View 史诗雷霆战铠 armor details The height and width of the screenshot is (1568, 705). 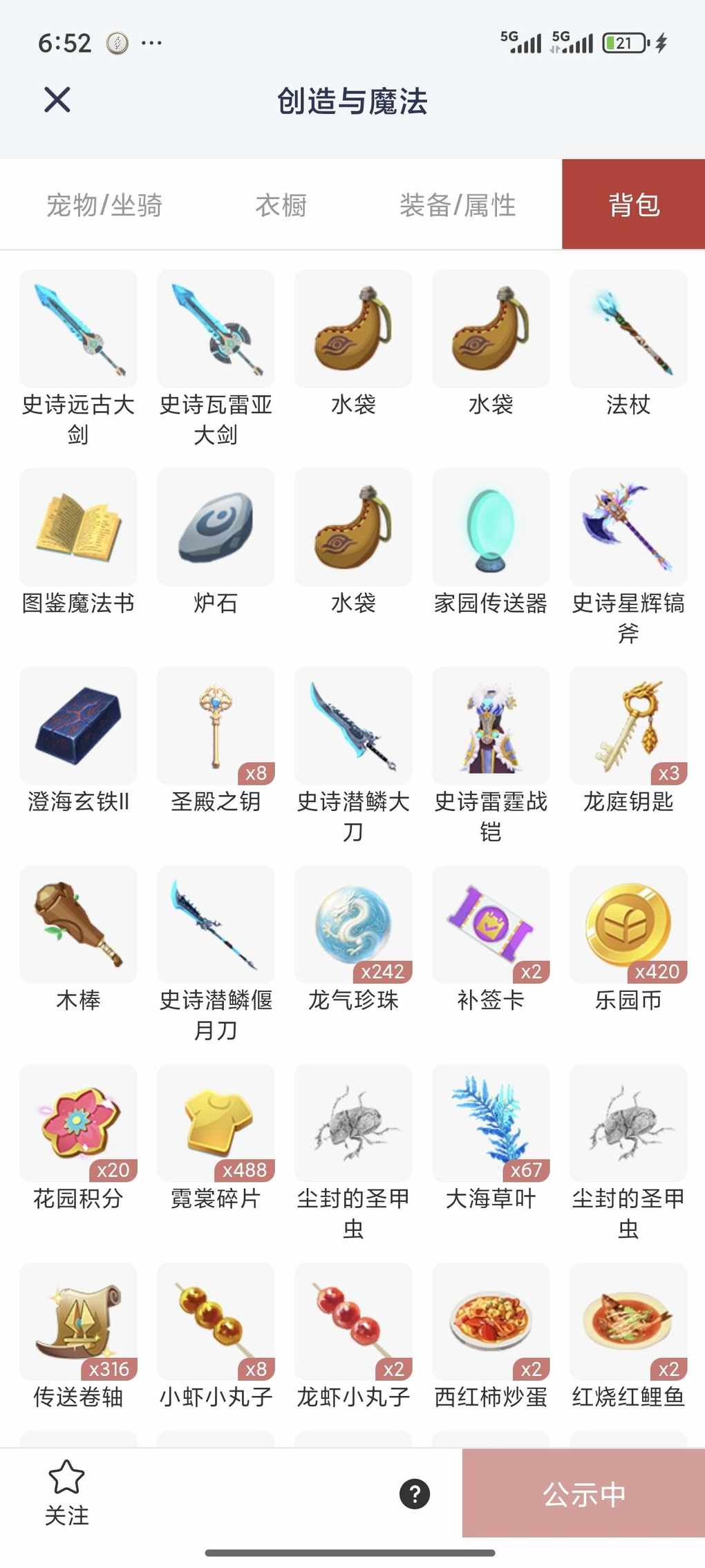pyautogui.click(x=491, y=726)
